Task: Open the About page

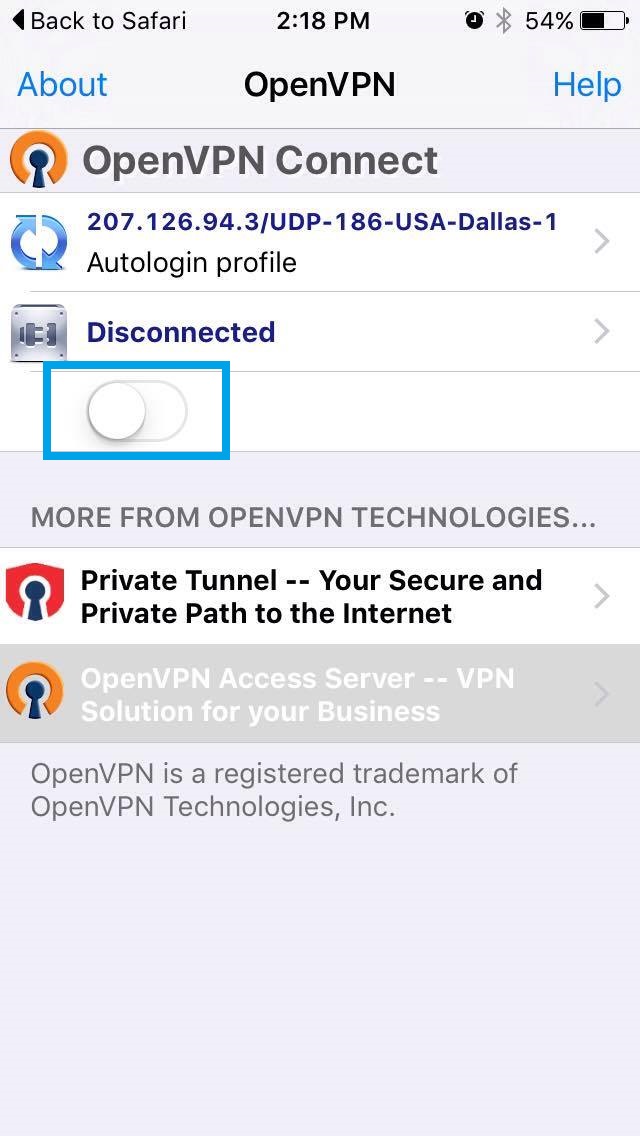Action: 62,85
